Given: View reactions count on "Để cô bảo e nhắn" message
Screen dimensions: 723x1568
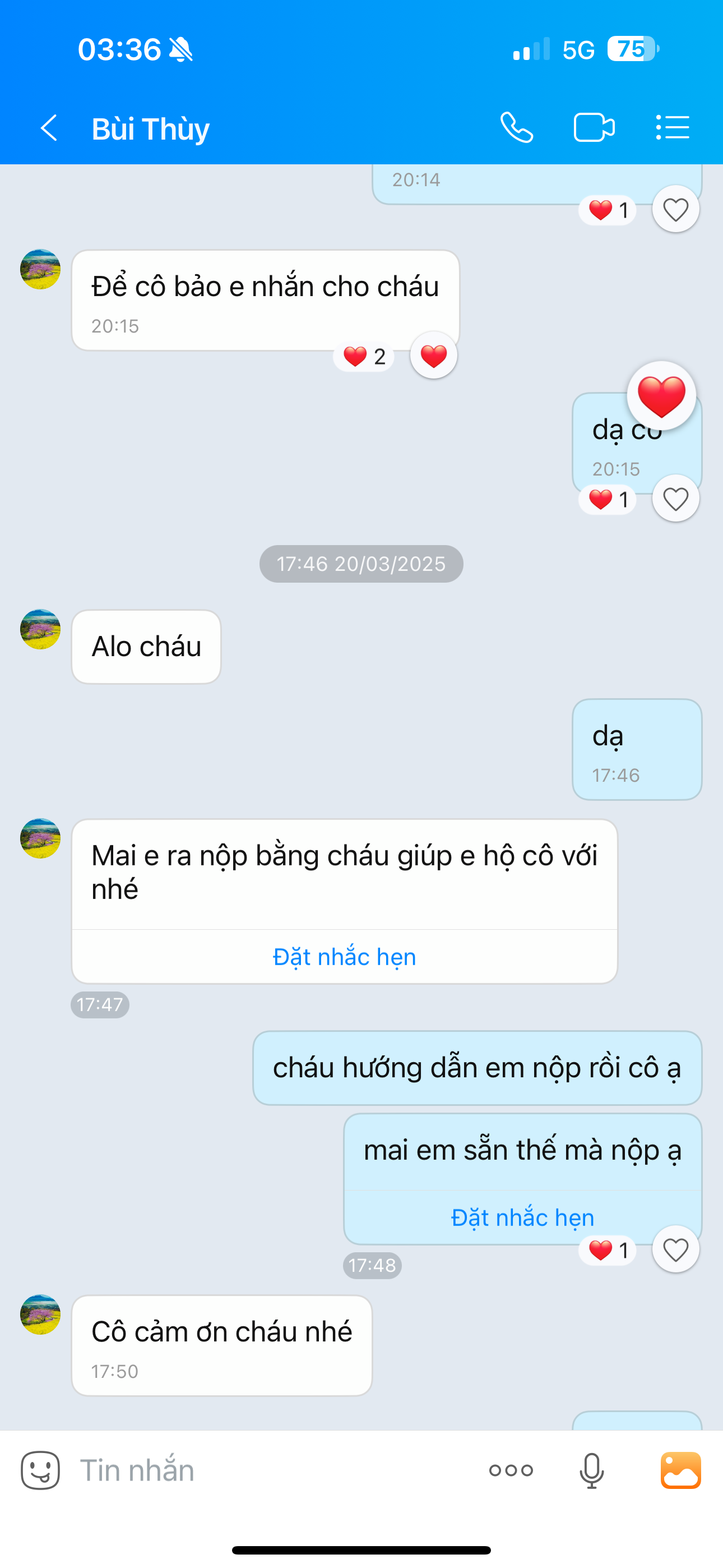Looking at the screenshot, I should click(x=364, y=356).
